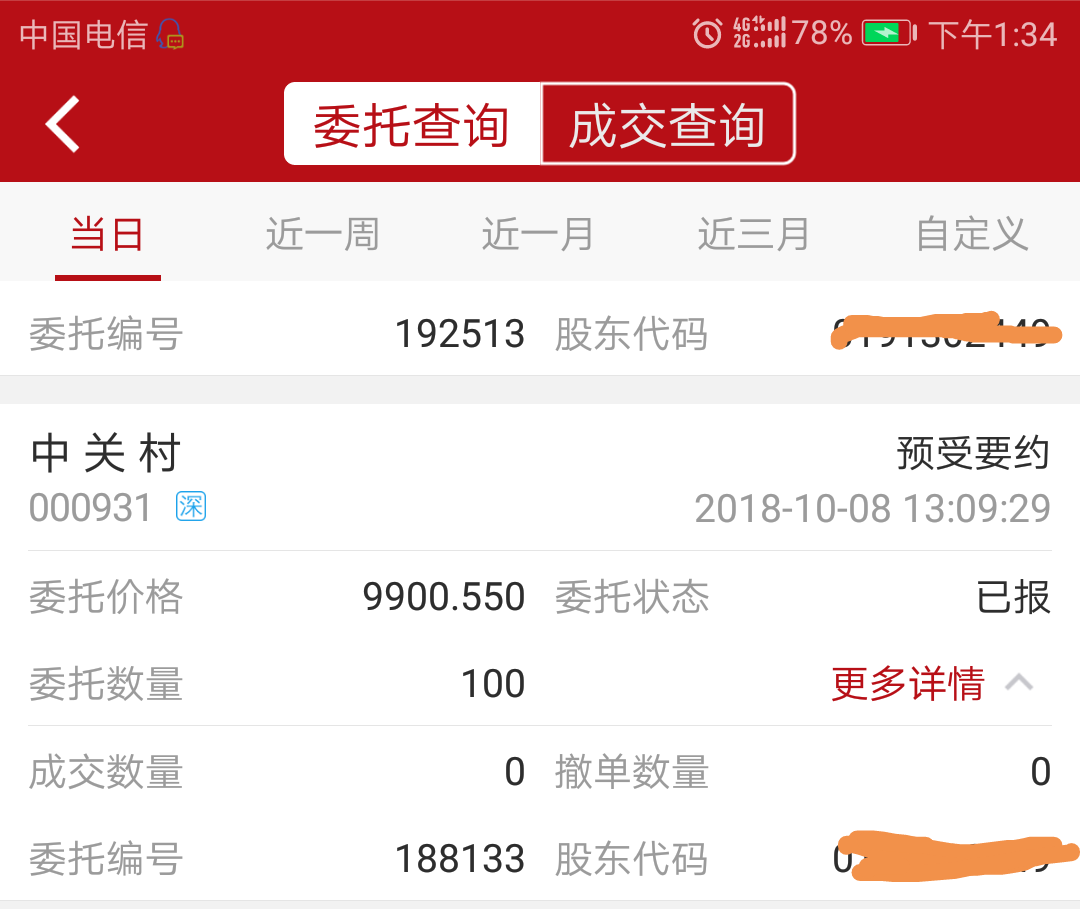Open the 自定义 date range tab
The width and height of the screenshot is (1080, 909).
tap(972, 234)
